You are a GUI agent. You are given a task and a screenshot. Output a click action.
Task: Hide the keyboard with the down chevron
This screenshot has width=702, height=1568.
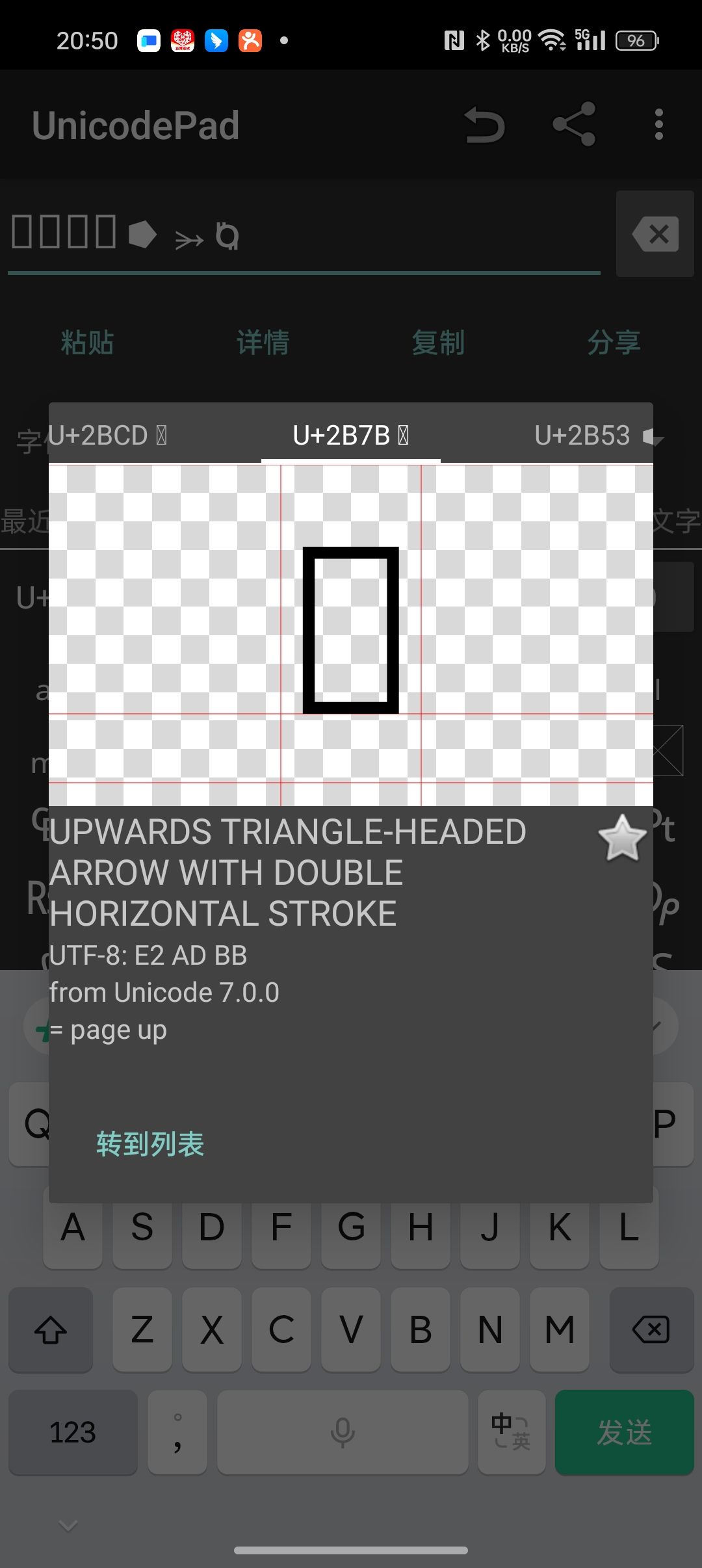pos(68,1524)
